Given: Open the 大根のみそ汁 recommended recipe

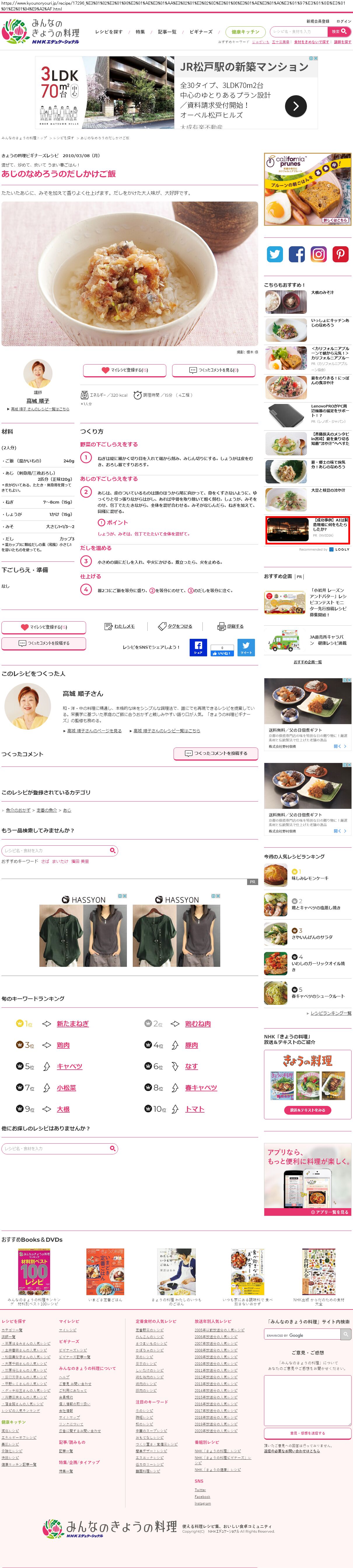Looking at the screenshot, I should click(322, 292).
